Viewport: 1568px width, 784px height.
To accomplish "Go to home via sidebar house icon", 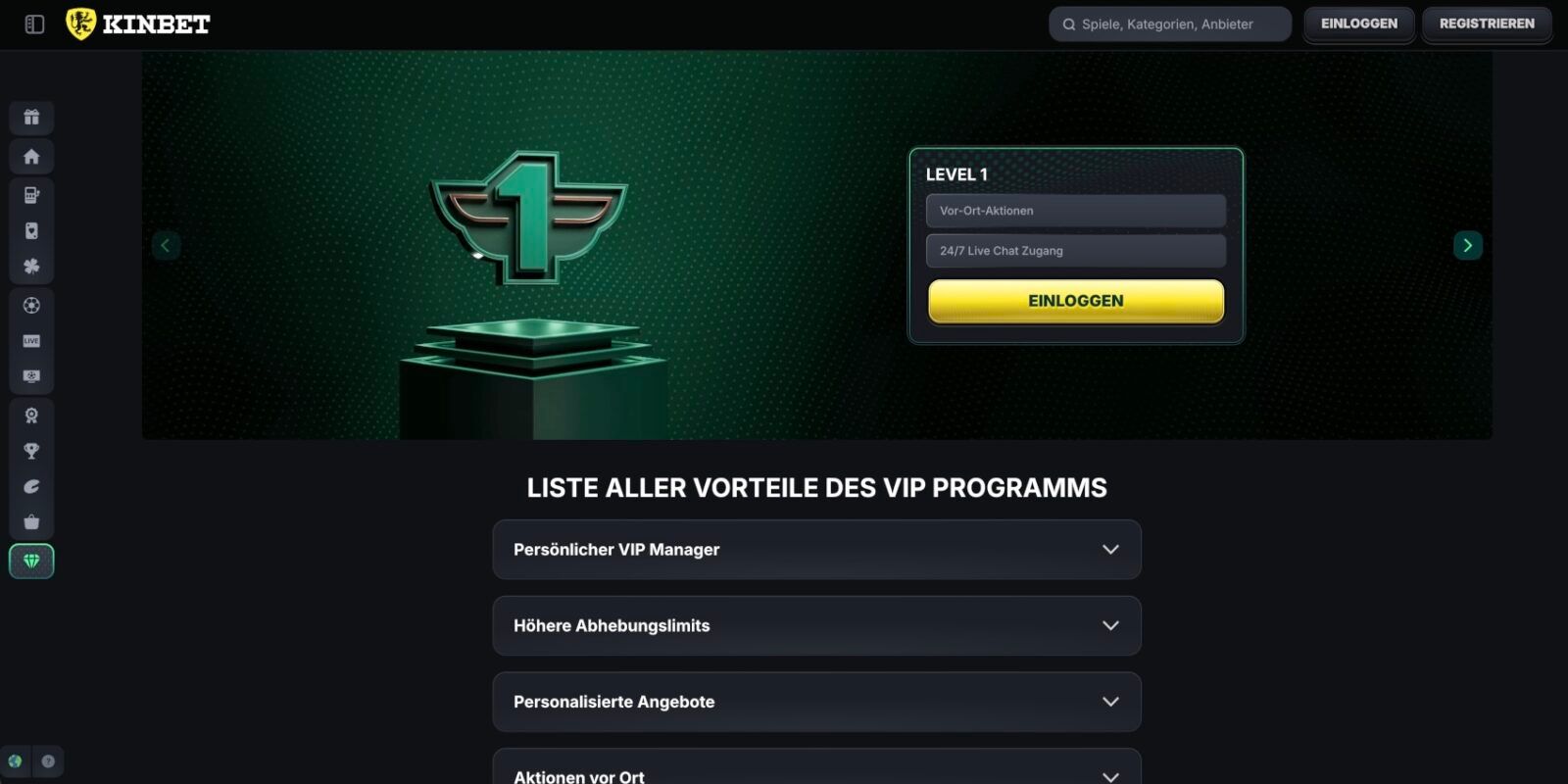I will 31,157.
